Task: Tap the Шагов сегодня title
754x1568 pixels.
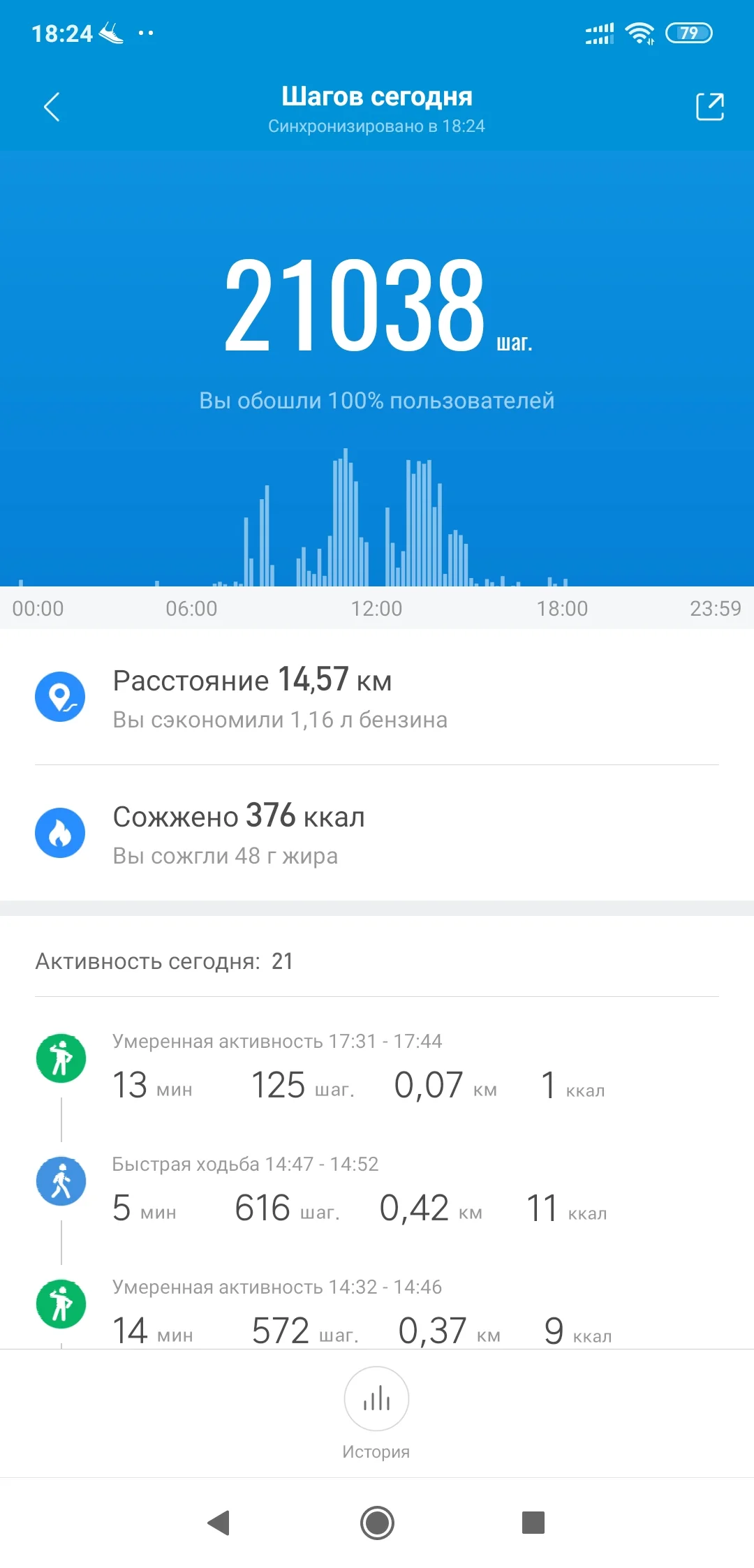Action: coord(376,96)
